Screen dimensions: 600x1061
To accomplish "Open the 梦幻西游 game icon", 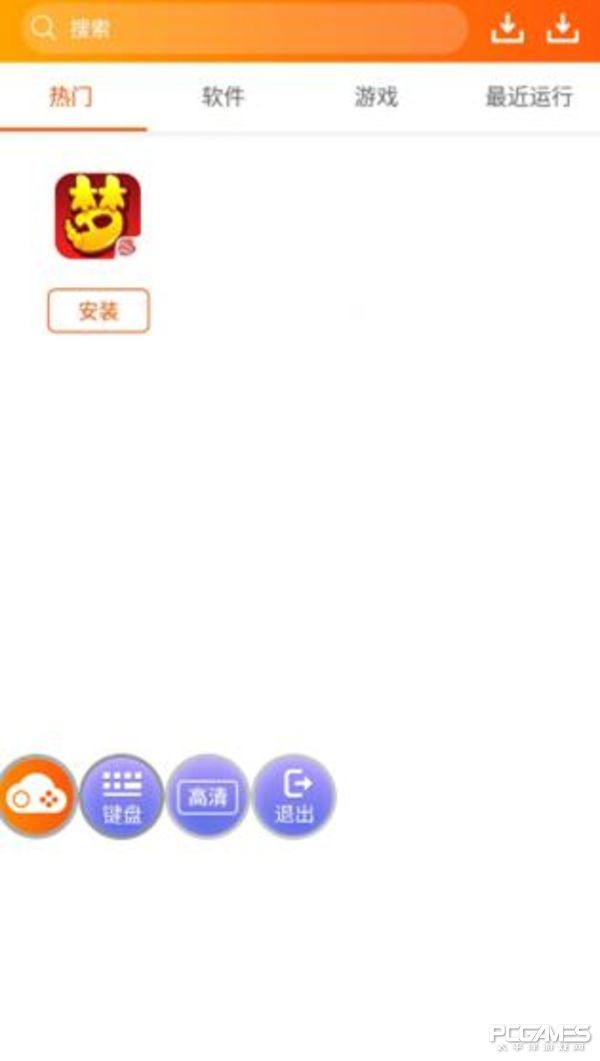I will [98, 217].
